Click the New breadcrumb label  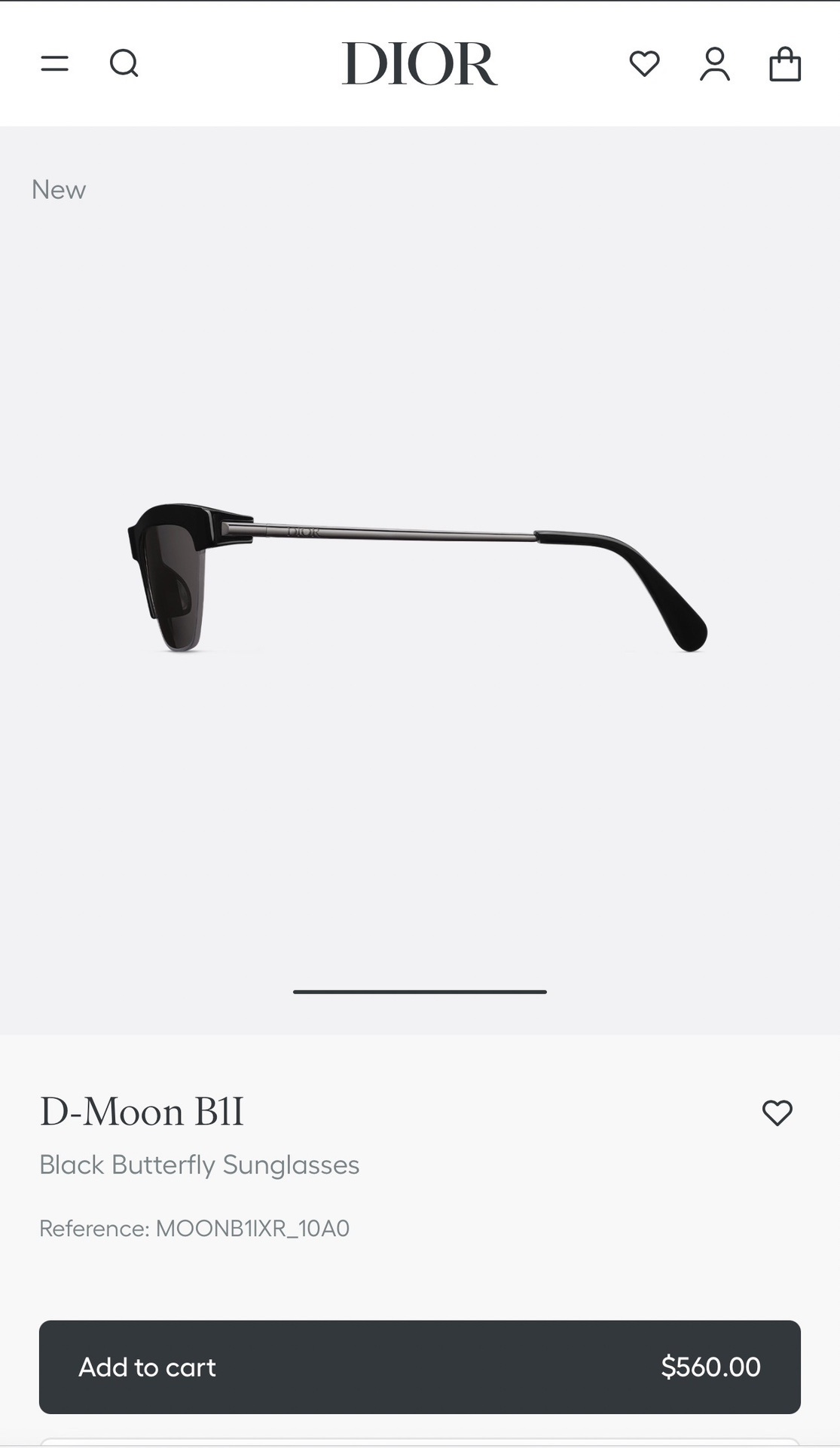pos(59,189)
